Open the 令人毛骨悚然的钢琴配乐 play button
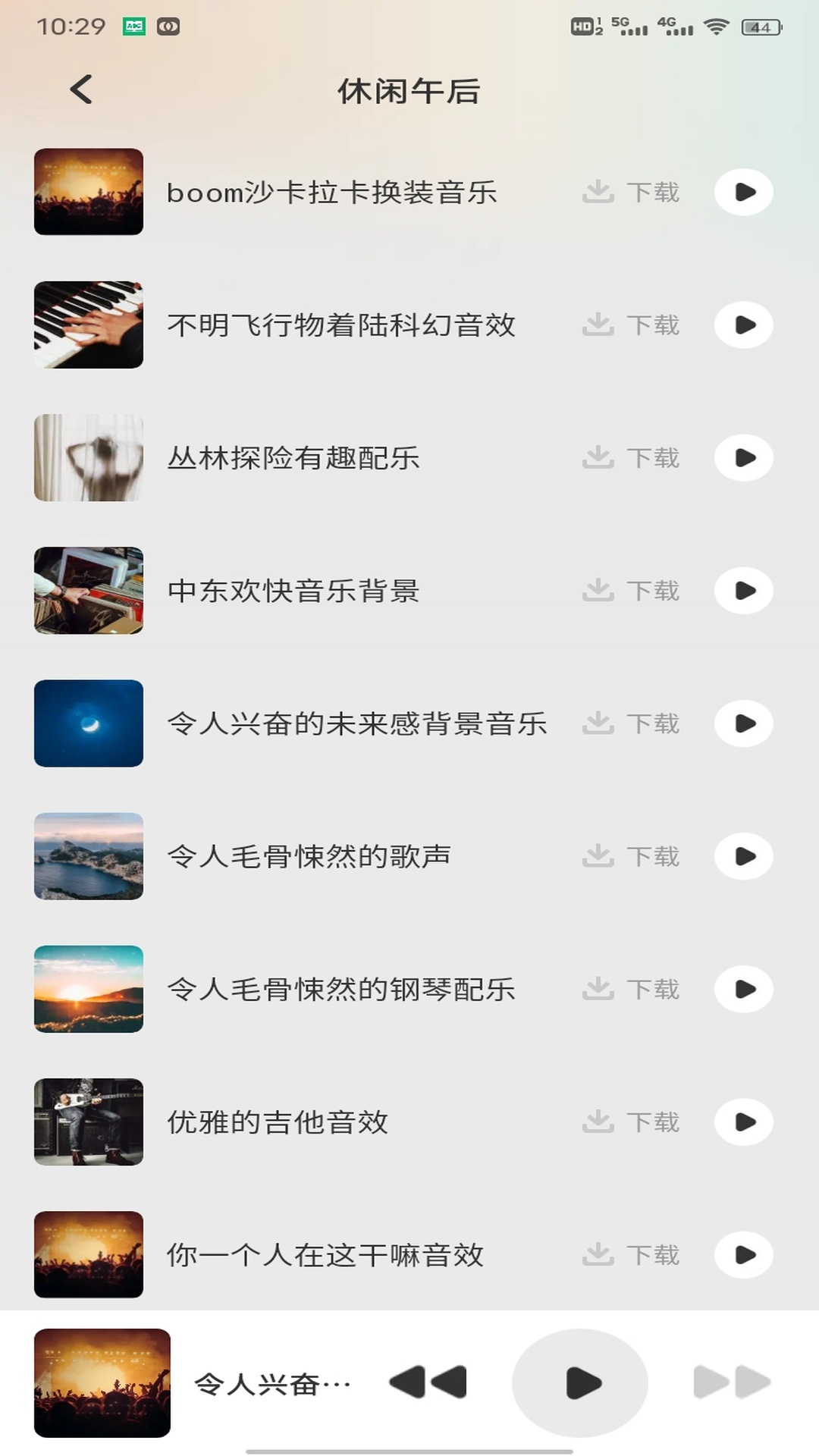819x1456 pixels. [743, 989]
